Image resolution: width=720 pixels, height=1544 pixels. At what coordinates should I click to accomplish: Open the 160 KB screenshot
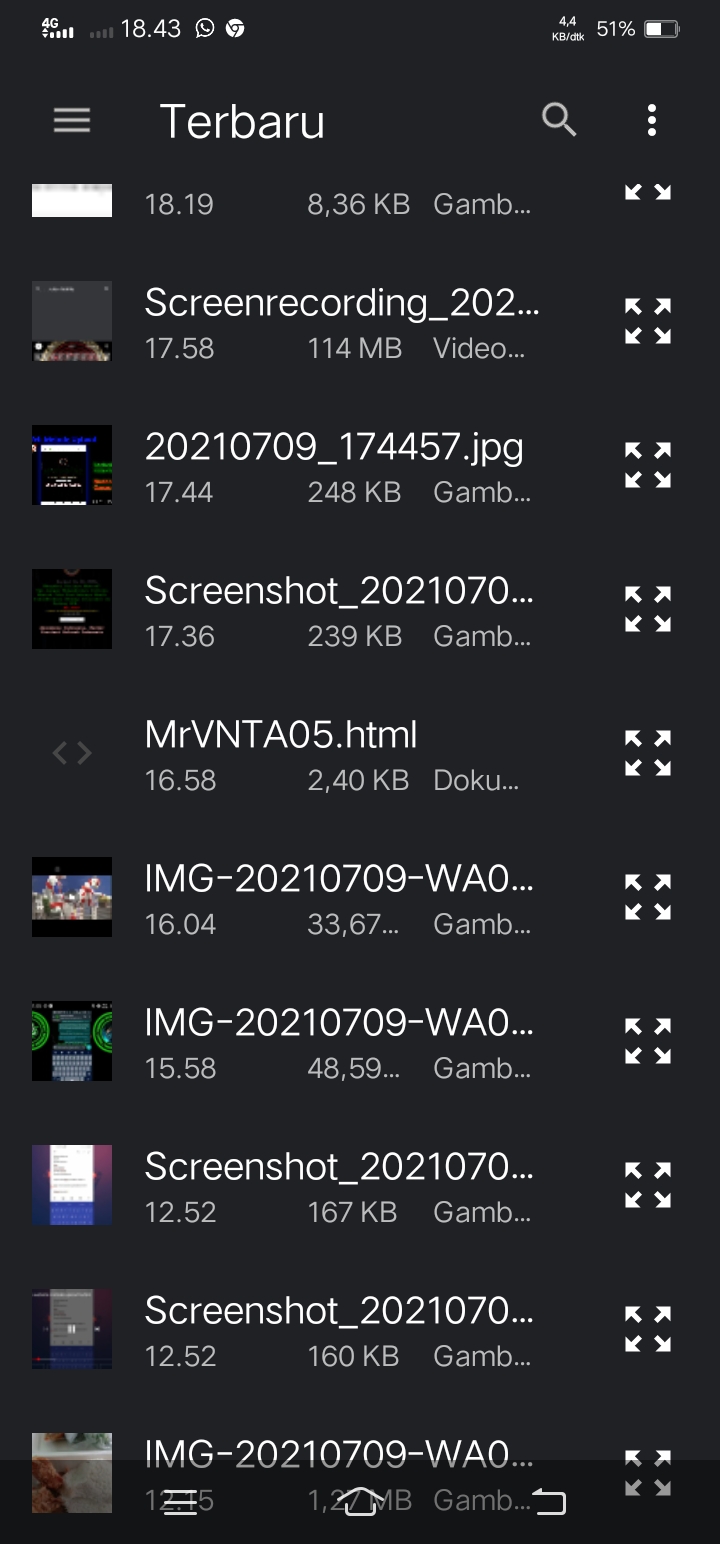coord(338,1329)
